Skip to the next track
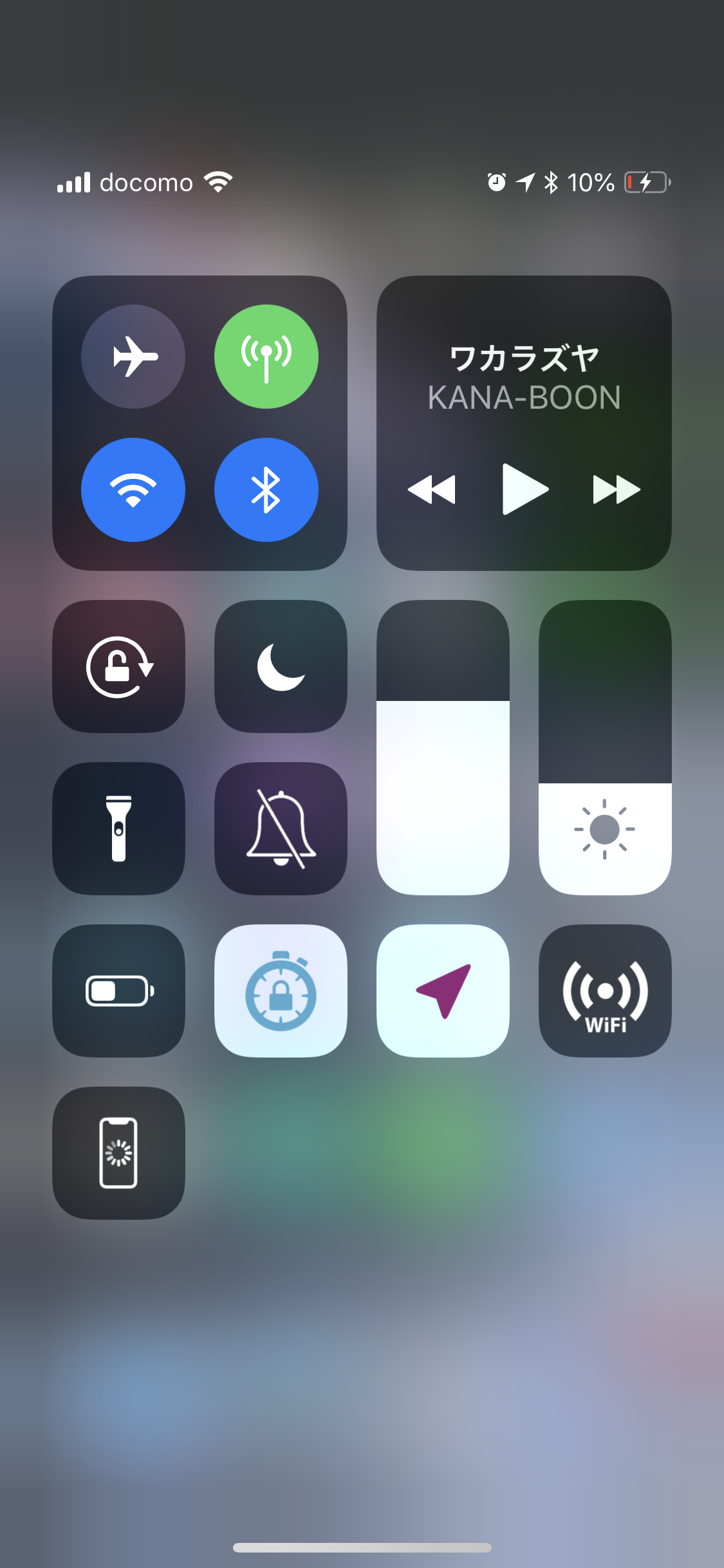The height and width of the screenshot is (1568, 724). pos(616,489)
